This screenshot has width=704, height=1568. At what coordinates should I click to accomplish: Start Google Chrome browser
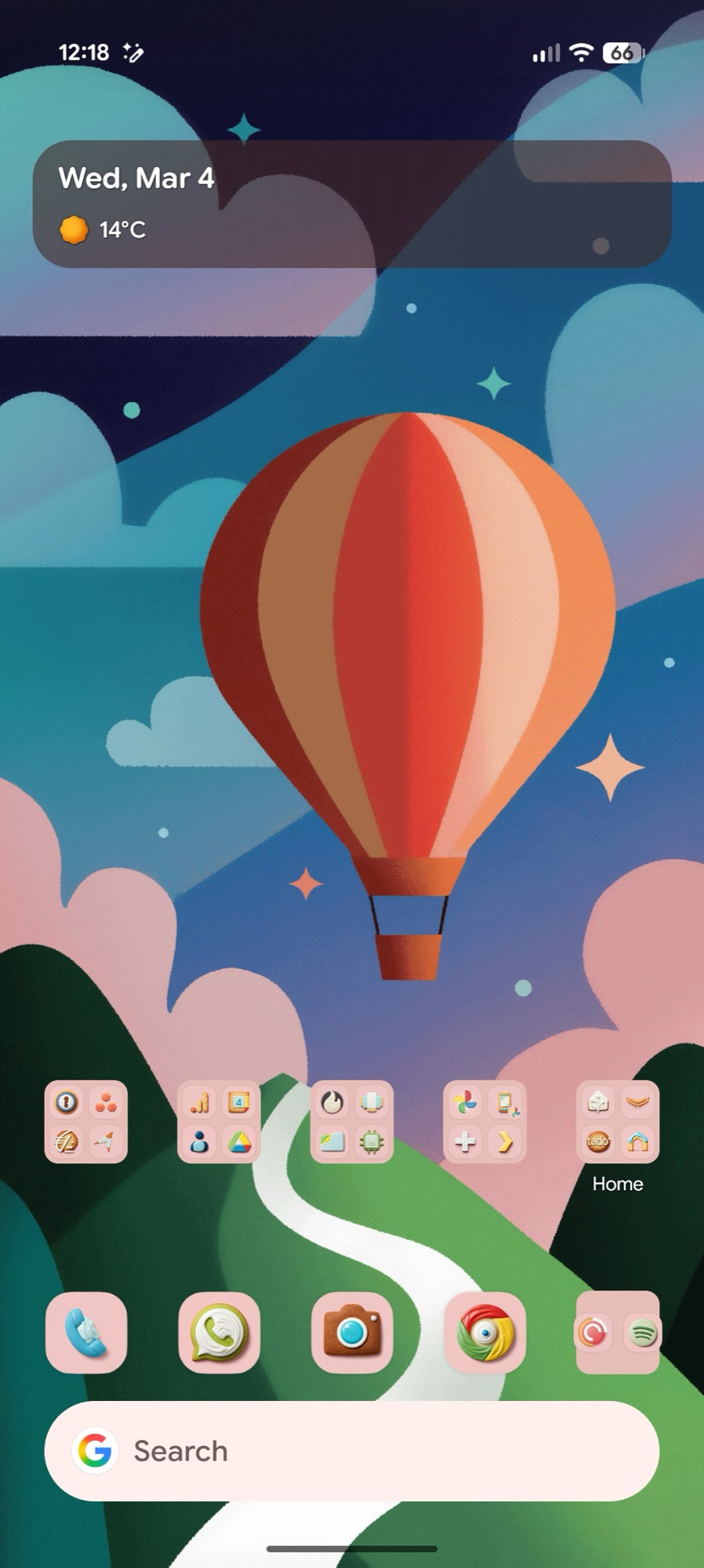click(485, 1333)
